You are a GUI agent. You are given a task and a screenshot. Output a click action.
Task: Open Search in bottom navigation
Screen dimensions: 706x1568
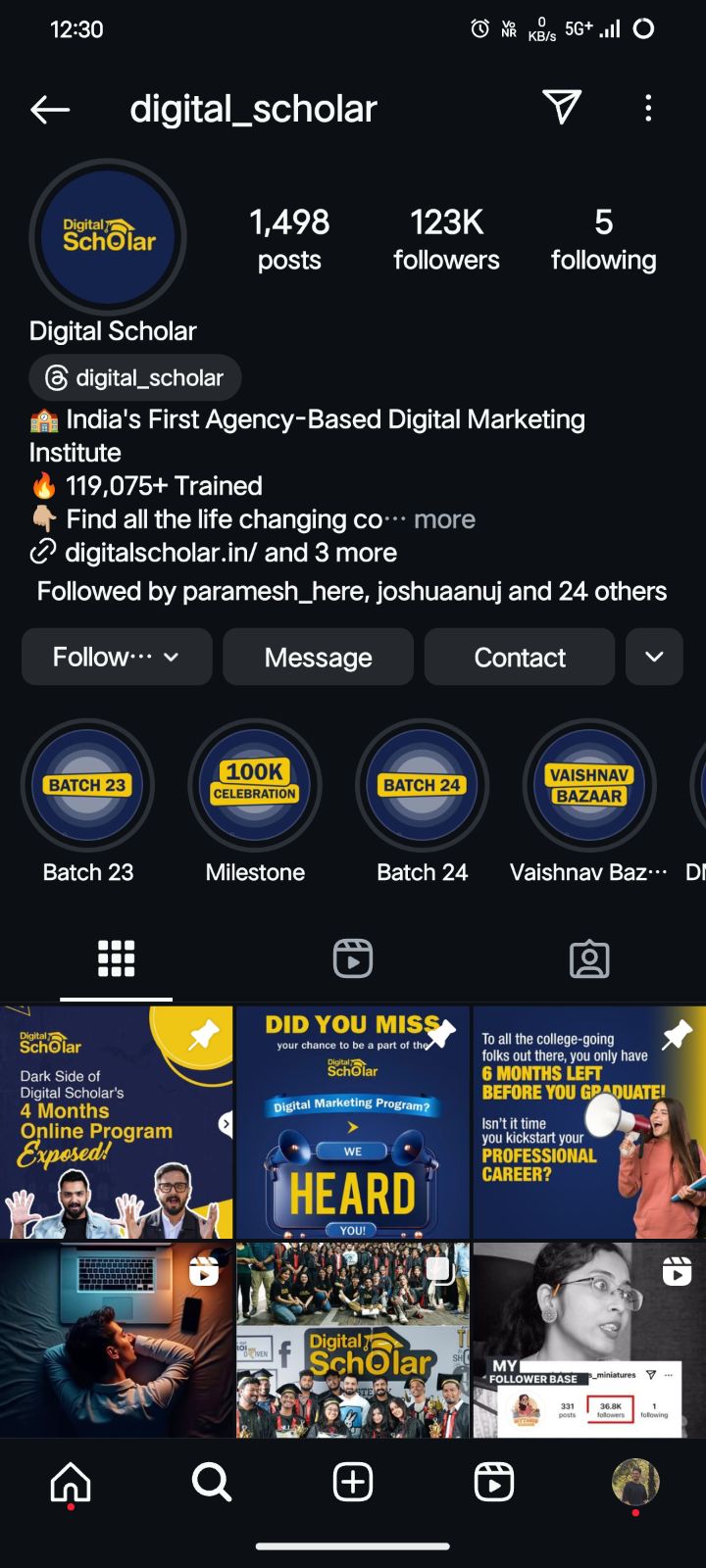click(212, 1482)
